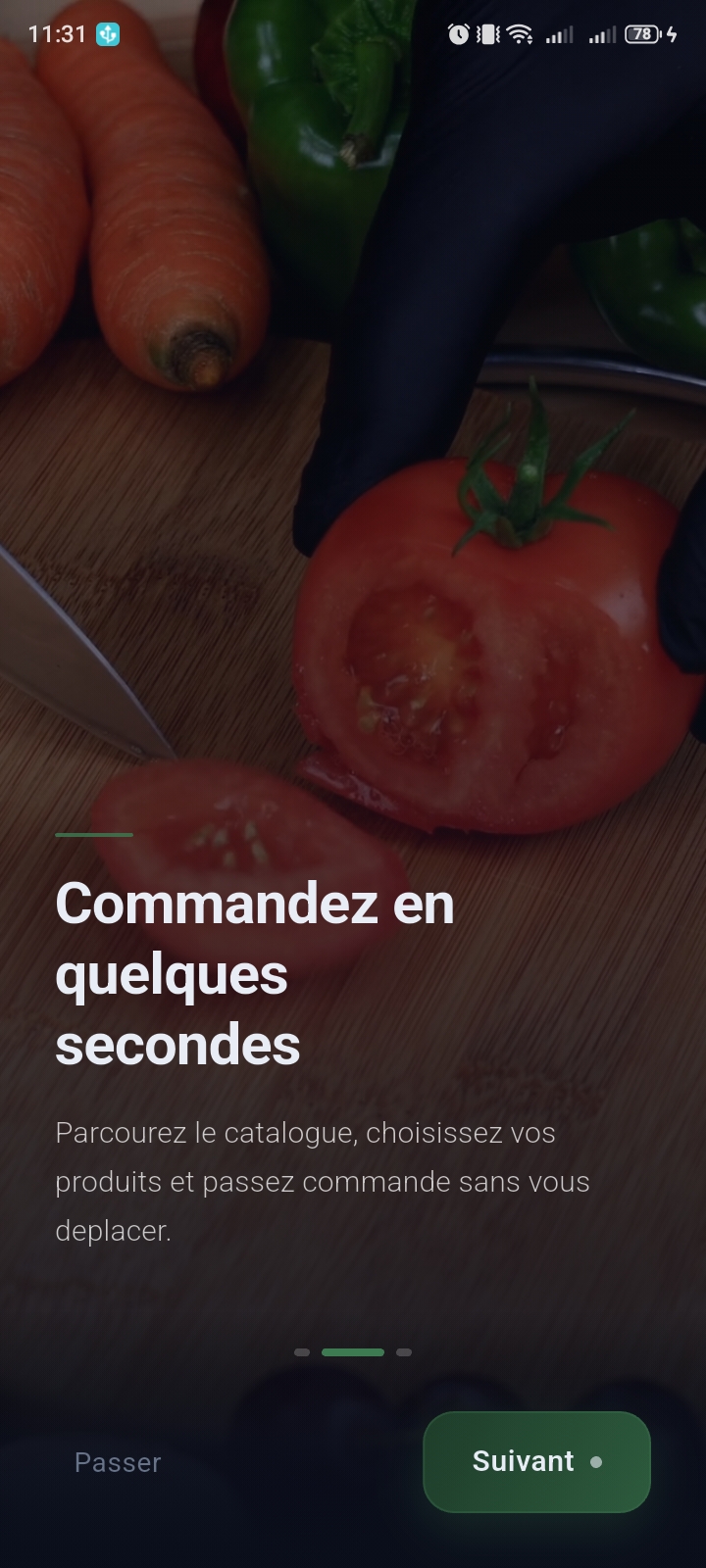Tap Passer to skip onboarding
The width and height of the screenshot is (706, 1568).
point(117,1462)
